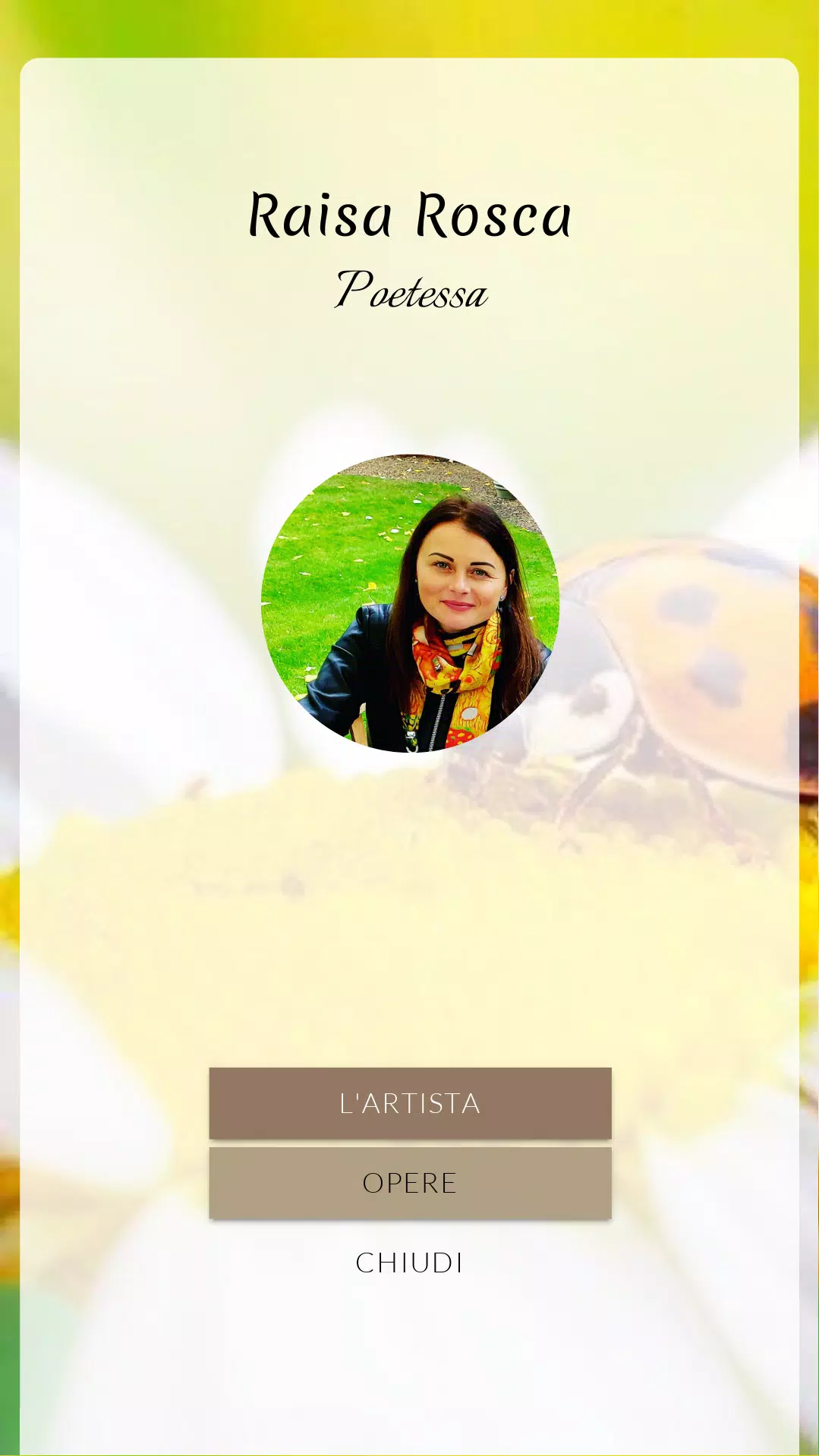
Task: Open the L'ARTISTA section
Action: 410,1102
